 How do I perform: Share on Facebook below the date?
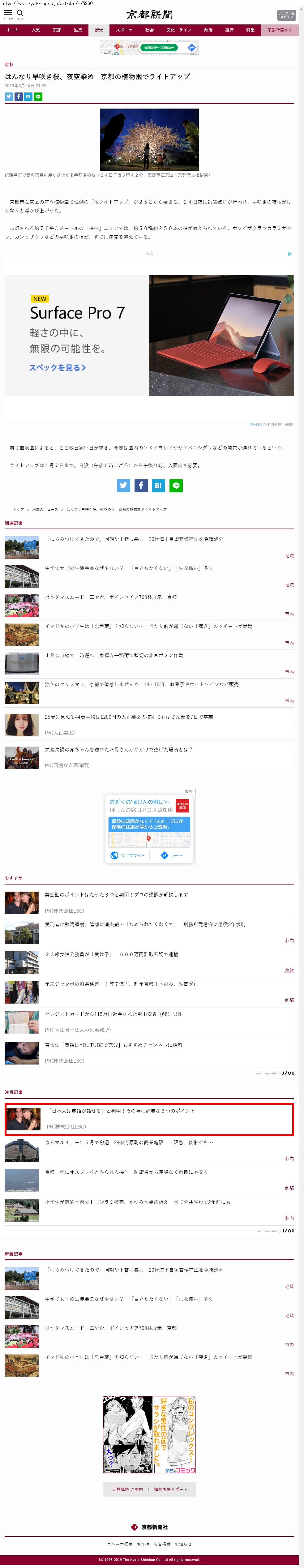[x=18, y=97]
